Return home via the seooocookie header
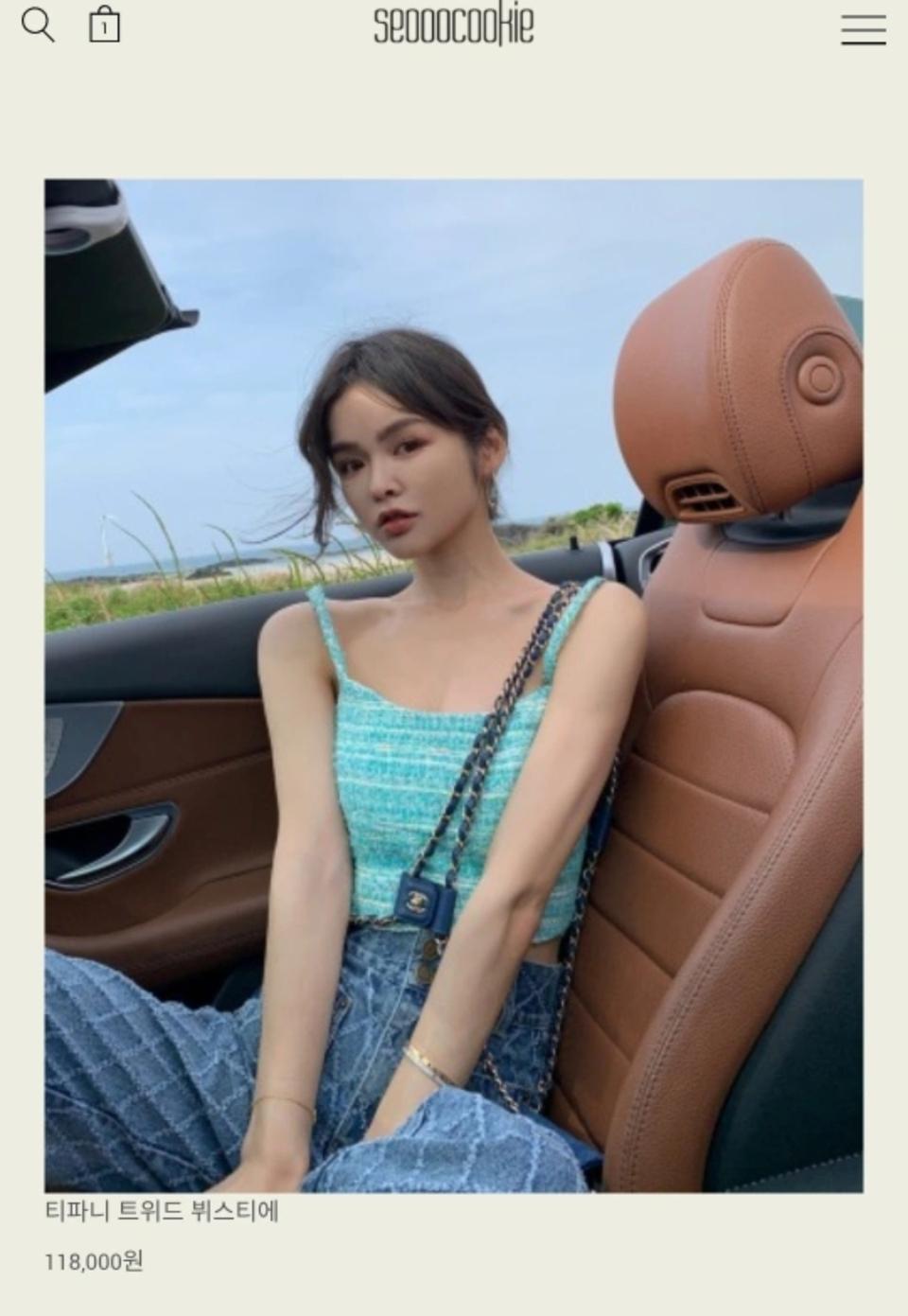The height and width of the screenshot is (1316, 908). point(454,26)
